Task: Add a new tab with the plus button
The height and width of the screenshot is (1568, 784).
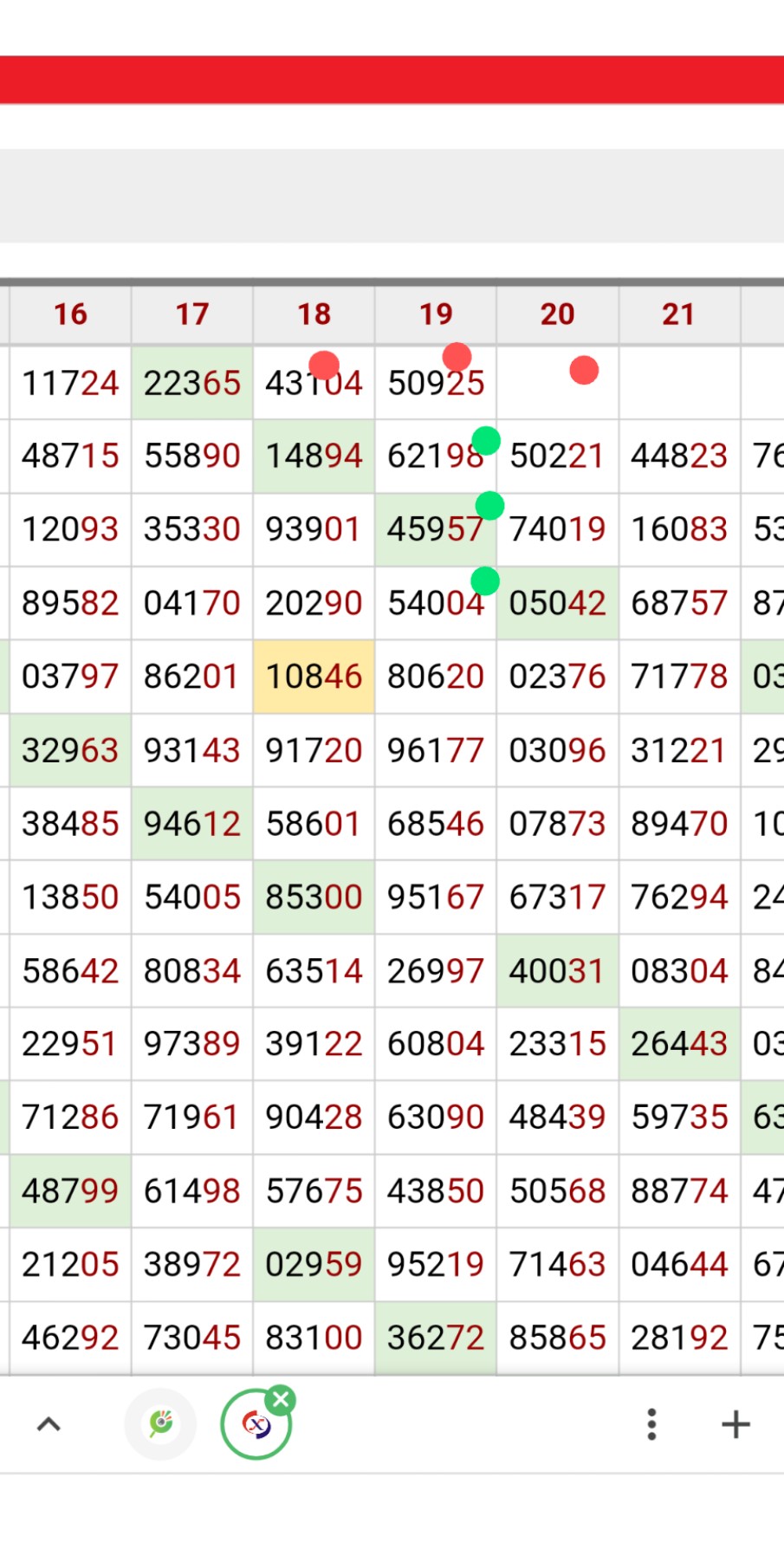Action: (x=735, y=1424)
